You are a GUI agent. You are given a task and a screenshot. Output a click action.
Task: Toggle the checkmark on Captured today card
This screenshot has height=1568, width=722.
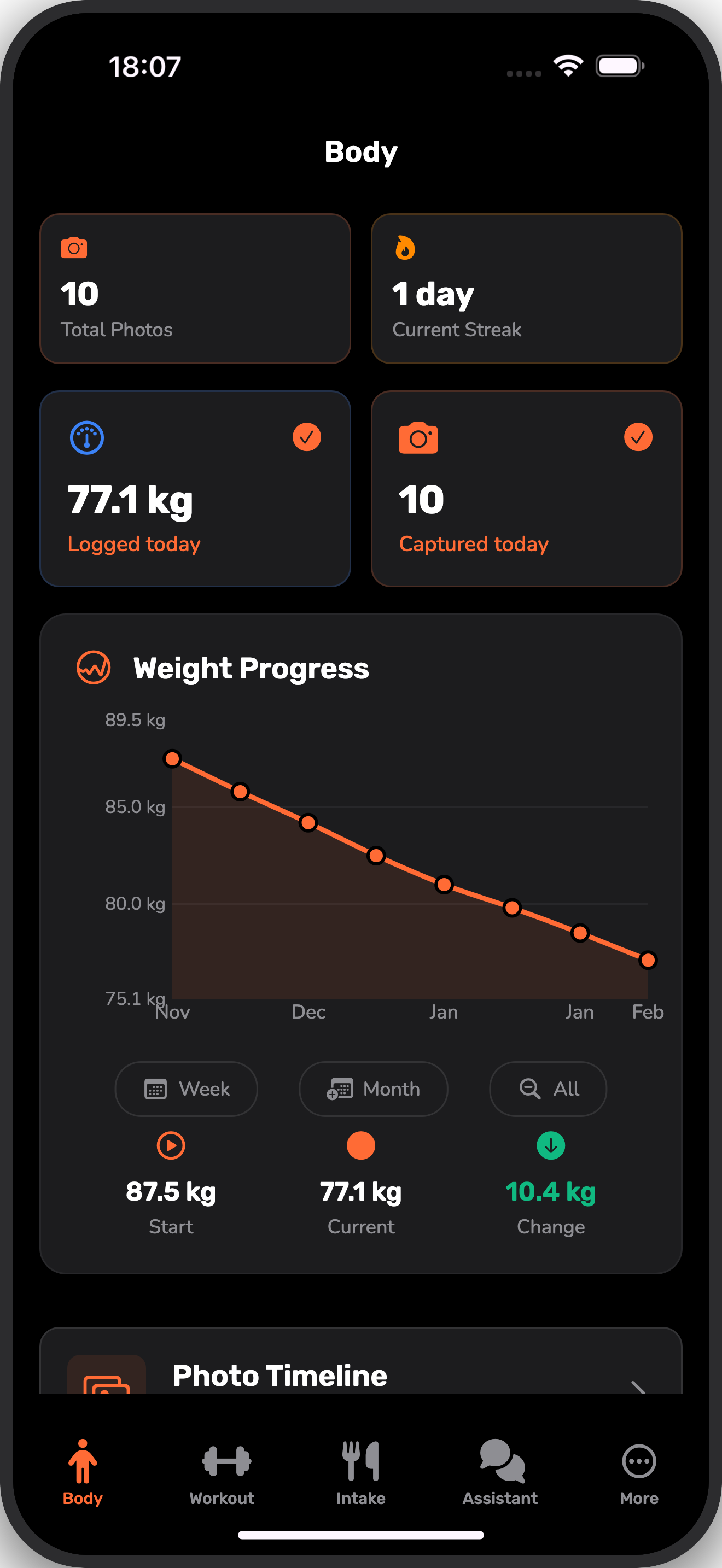638,436
